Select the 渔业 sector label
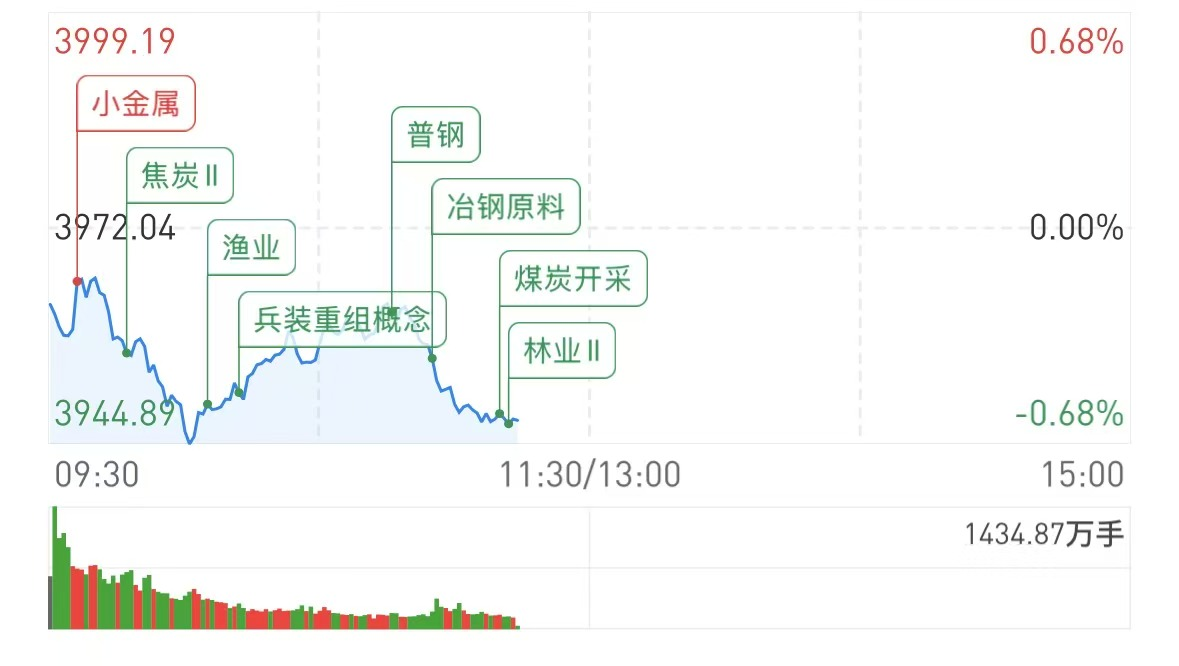 pyautogui.click(x=251, y=247)
